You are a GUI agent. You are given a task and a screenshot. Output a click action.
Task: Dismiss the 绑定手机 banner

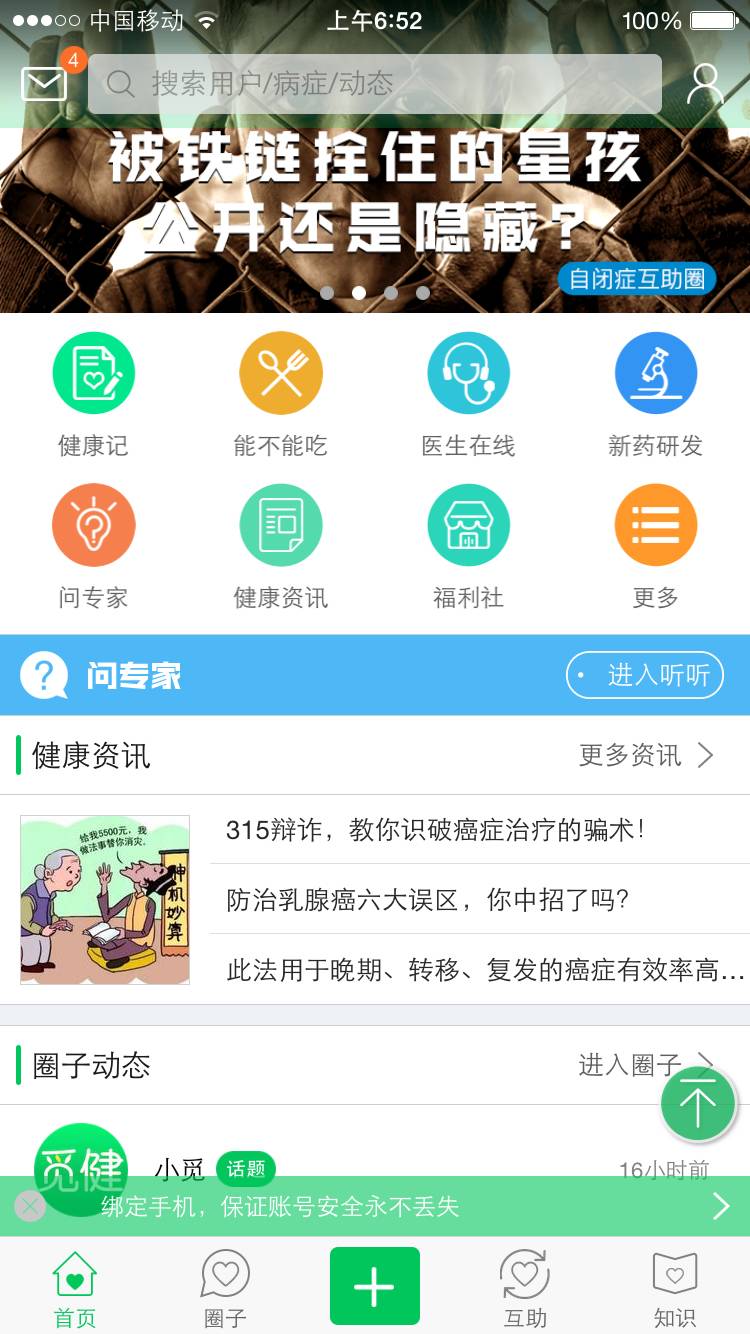pyautogui.click(x=30, y=1207)
